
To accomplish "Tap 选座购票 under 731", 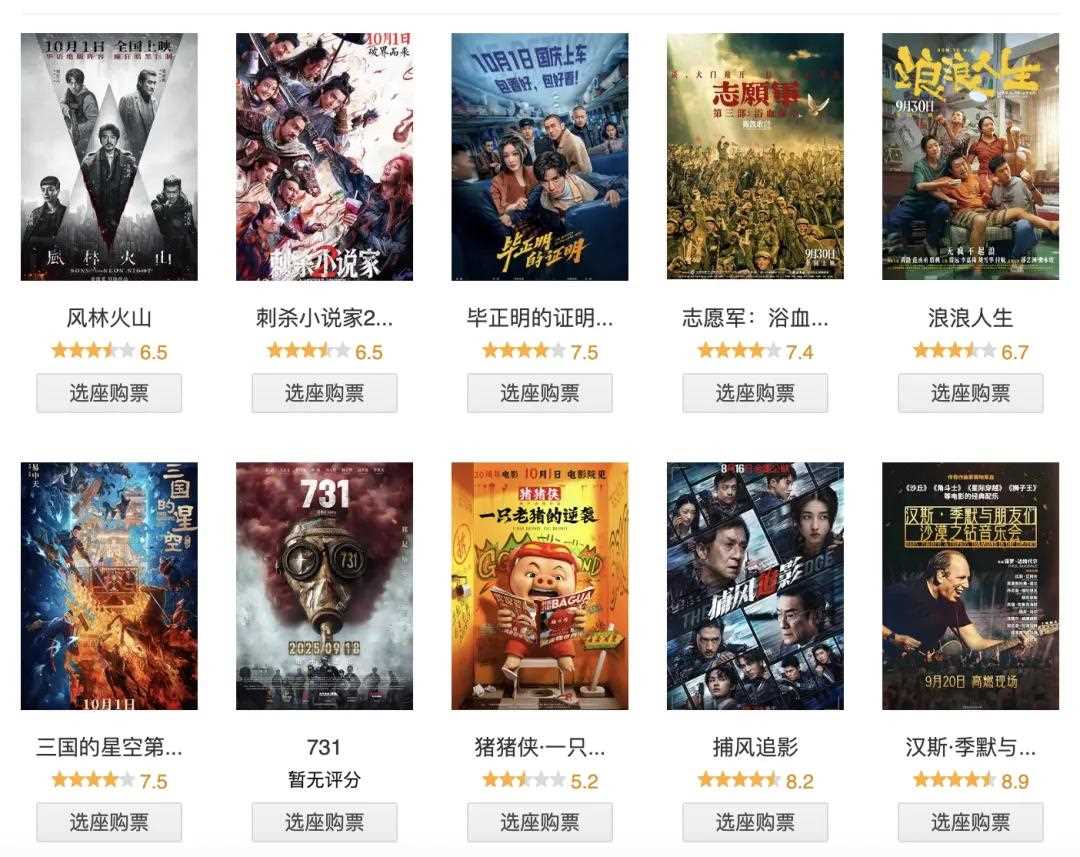I will [x=324, y=822].
